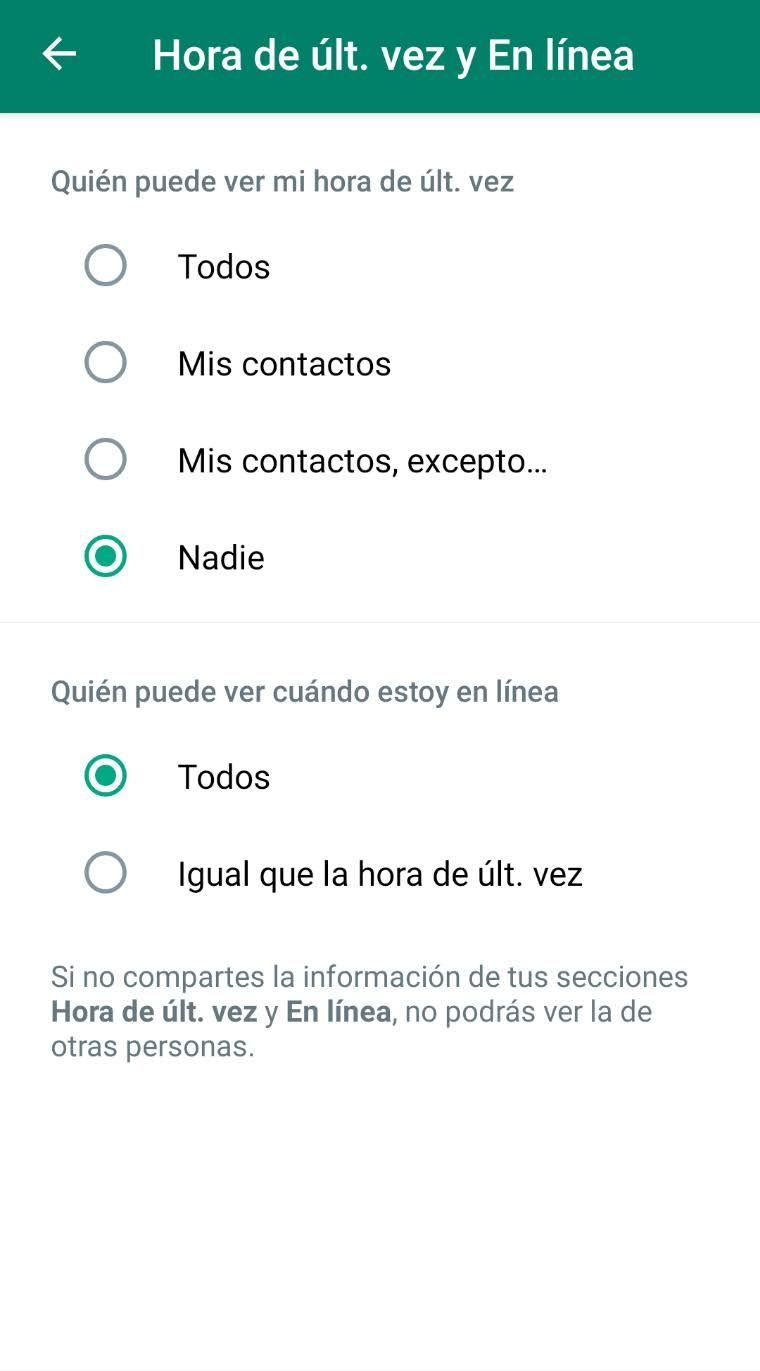760x1371 pixels.
Task: Tap the Nadie radio button
Action: click(105, 557)
